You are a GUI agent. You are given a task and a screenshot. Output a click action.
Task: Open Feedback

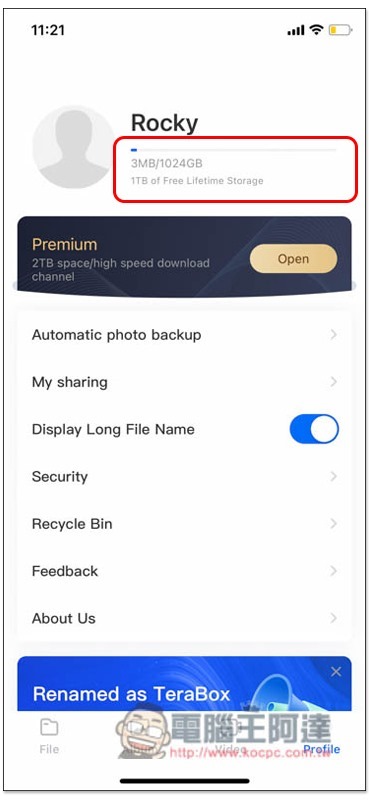point(184,571)
